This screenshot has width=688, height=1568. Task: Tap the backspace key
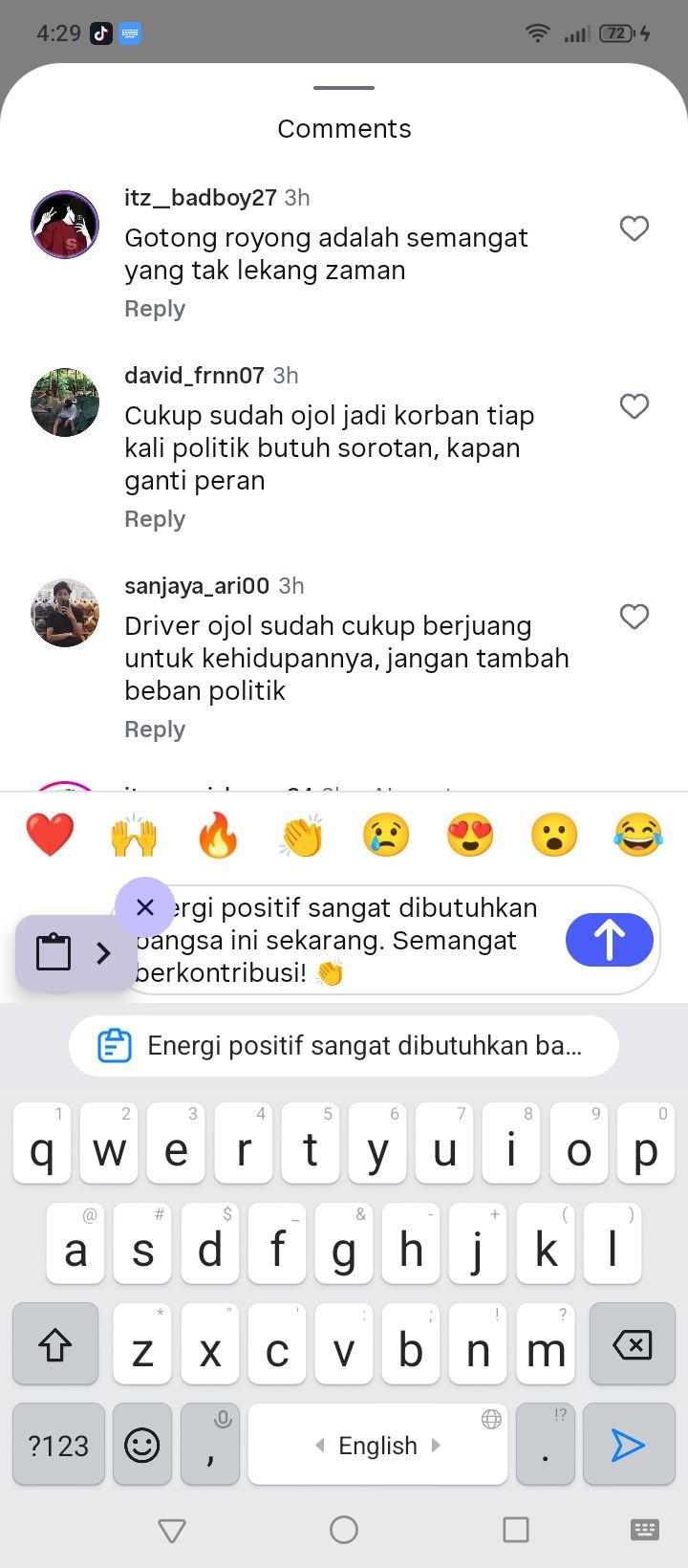coord(632,1344)
